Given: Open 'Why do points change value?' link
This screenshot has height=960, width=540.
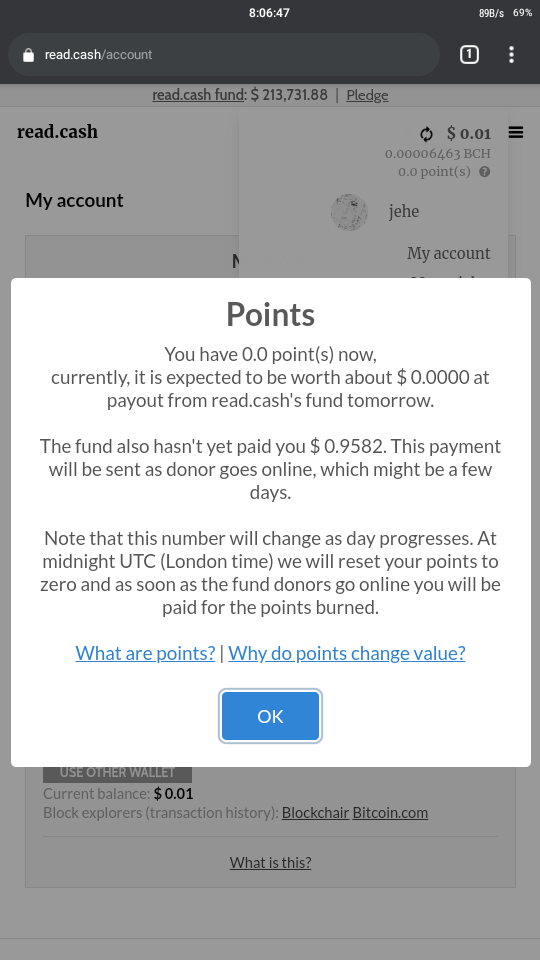Looking at the screenshot, I should [x=347, y=653].
